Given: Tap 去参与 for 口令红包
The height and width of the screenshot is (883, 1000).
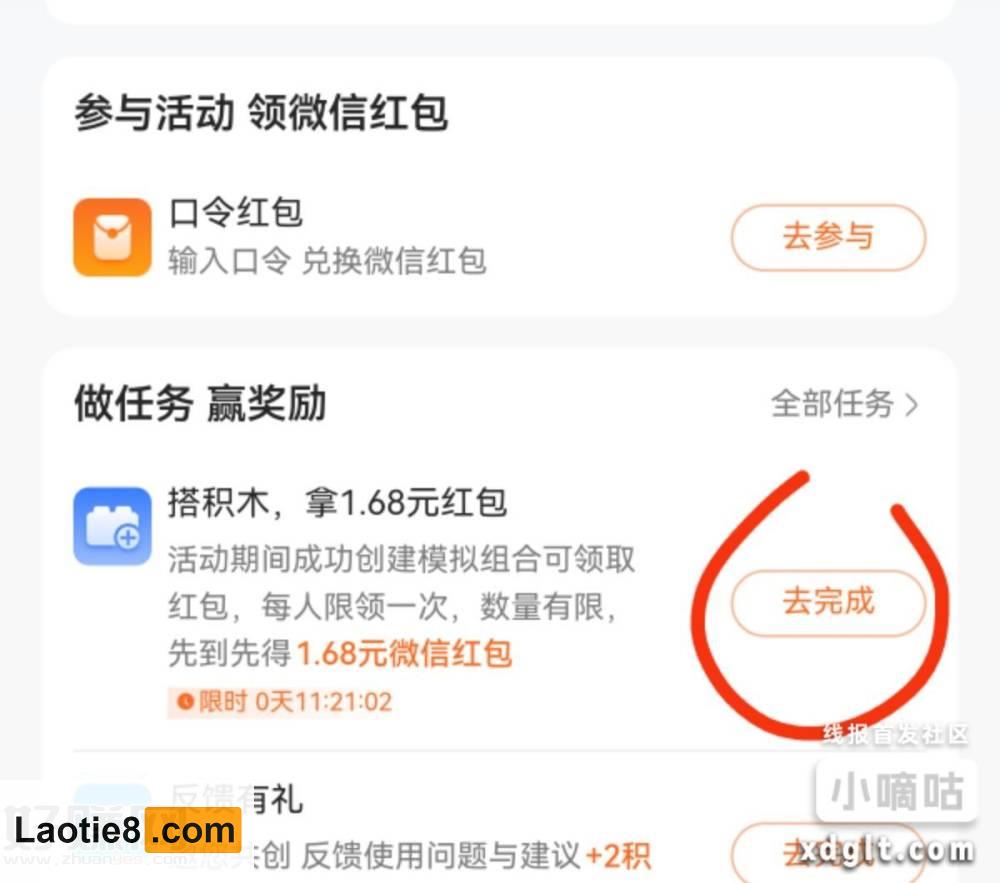Looking at the screenshot, I should pyautogui.click(x=828, y=238).
